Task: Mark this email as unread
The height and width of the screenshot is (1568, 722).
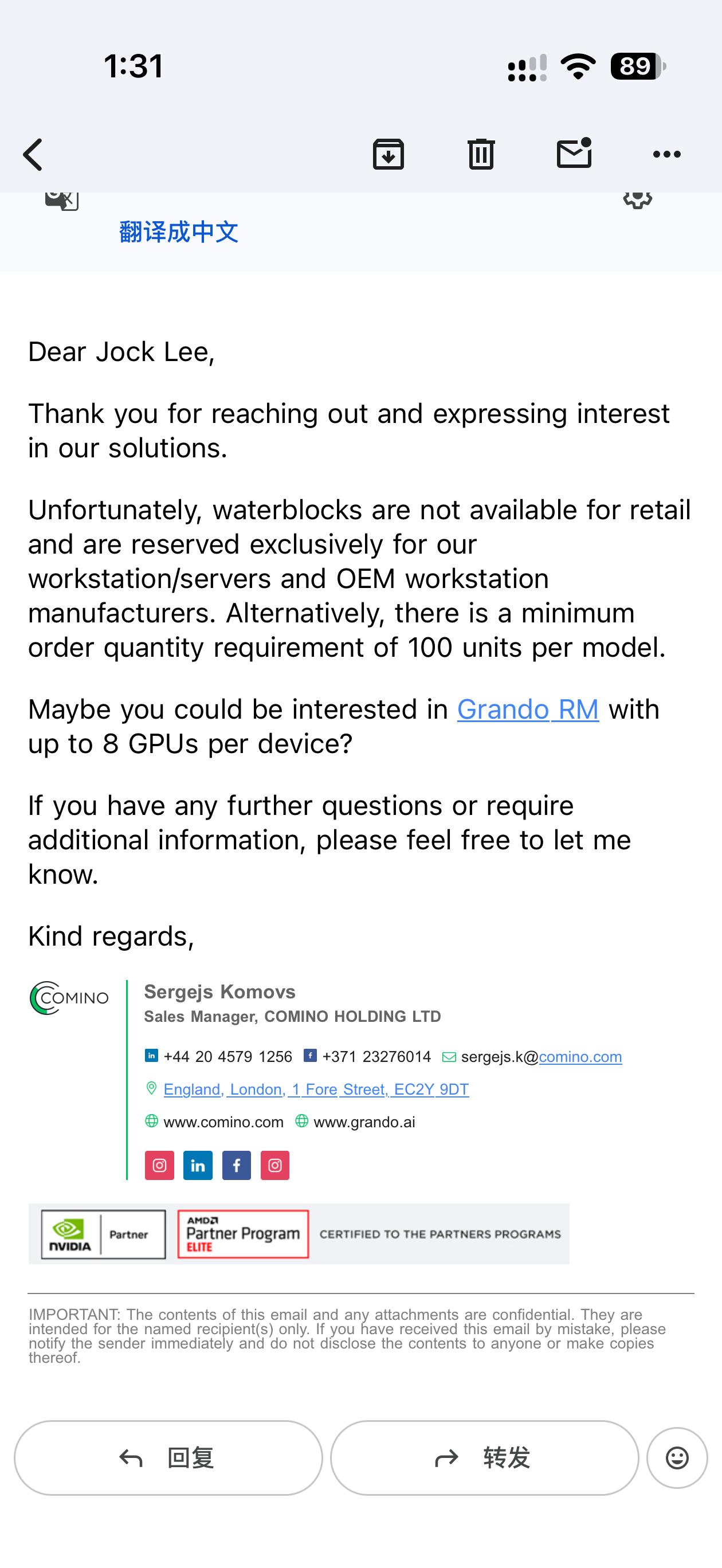Action: click(574, 153)
